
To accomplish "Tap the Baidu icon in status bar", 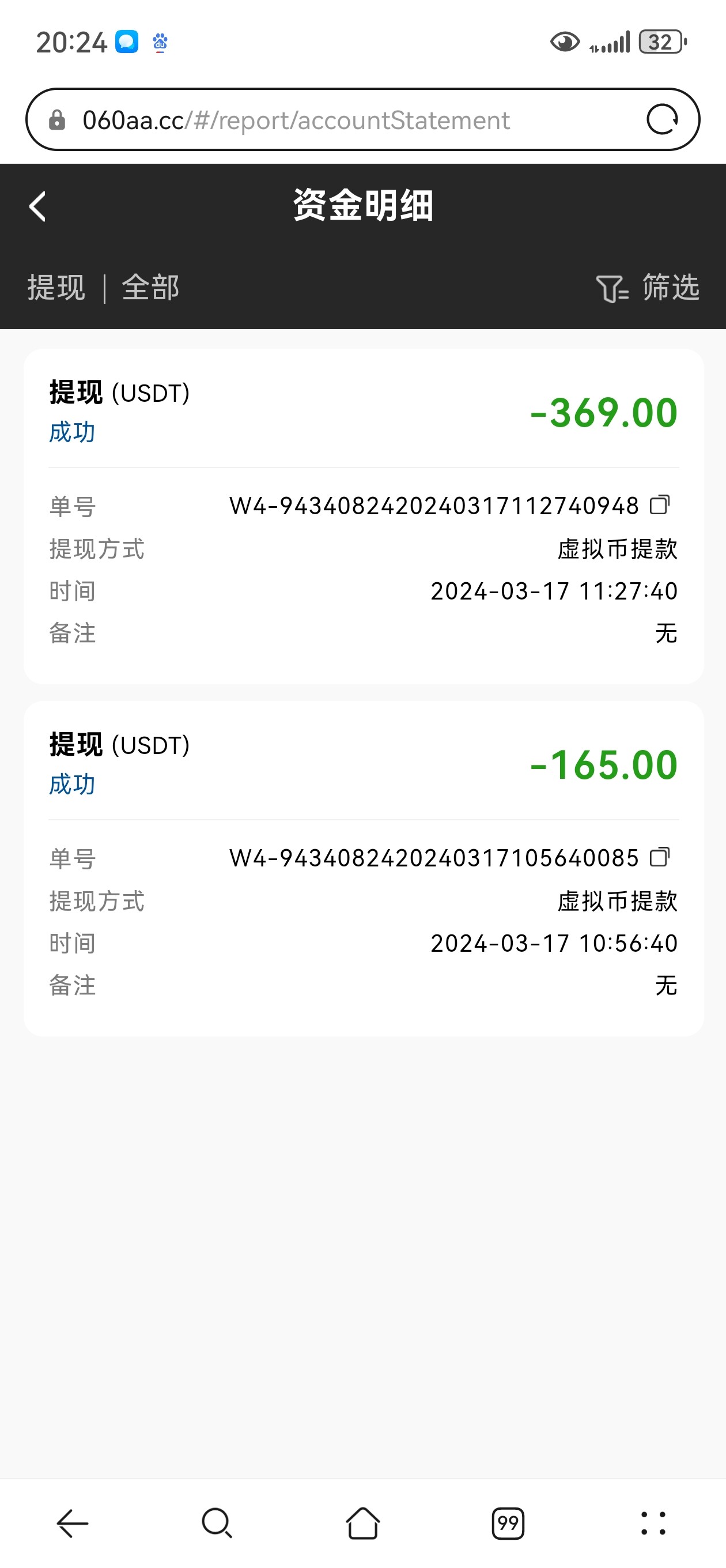I will click(160, 43).
